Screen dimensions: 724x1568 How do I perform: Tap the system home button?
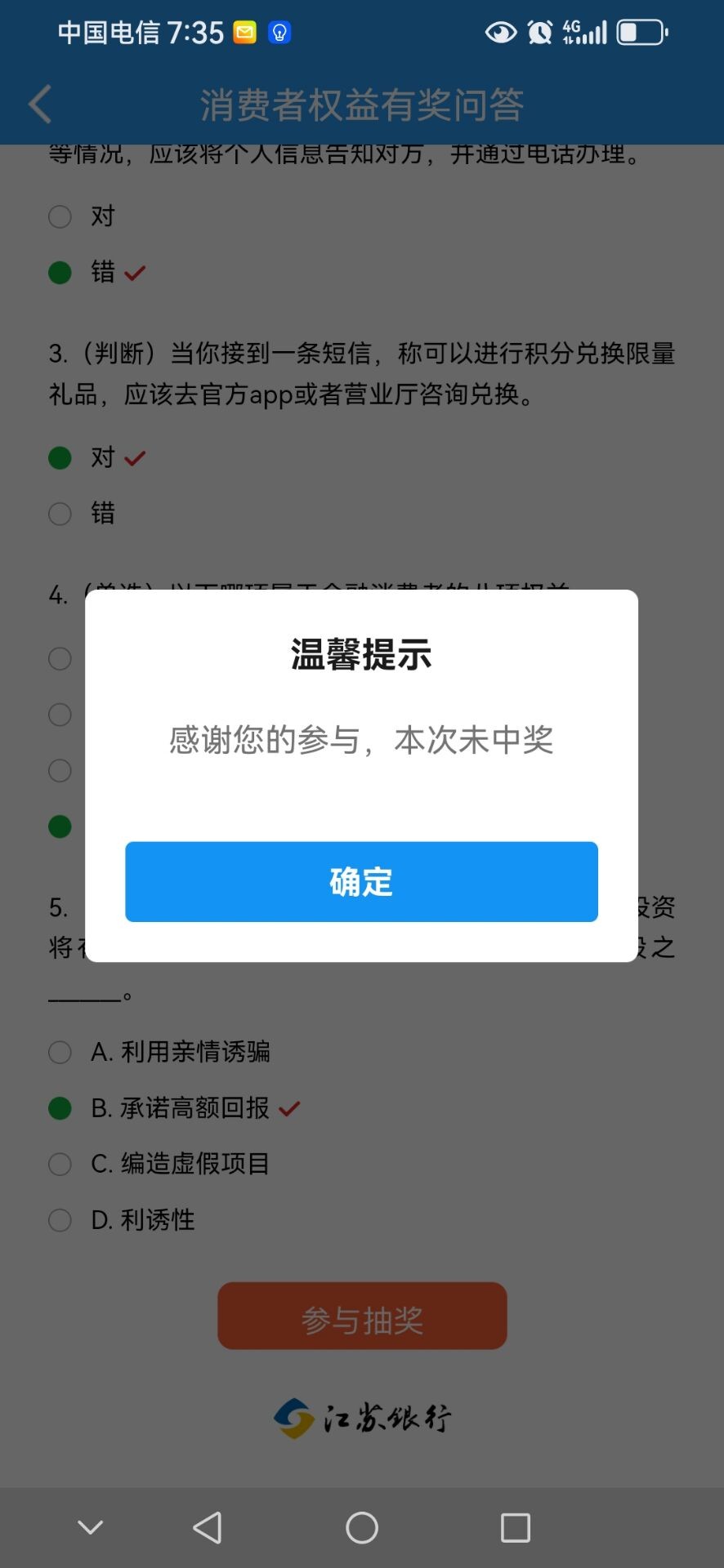362,1527
